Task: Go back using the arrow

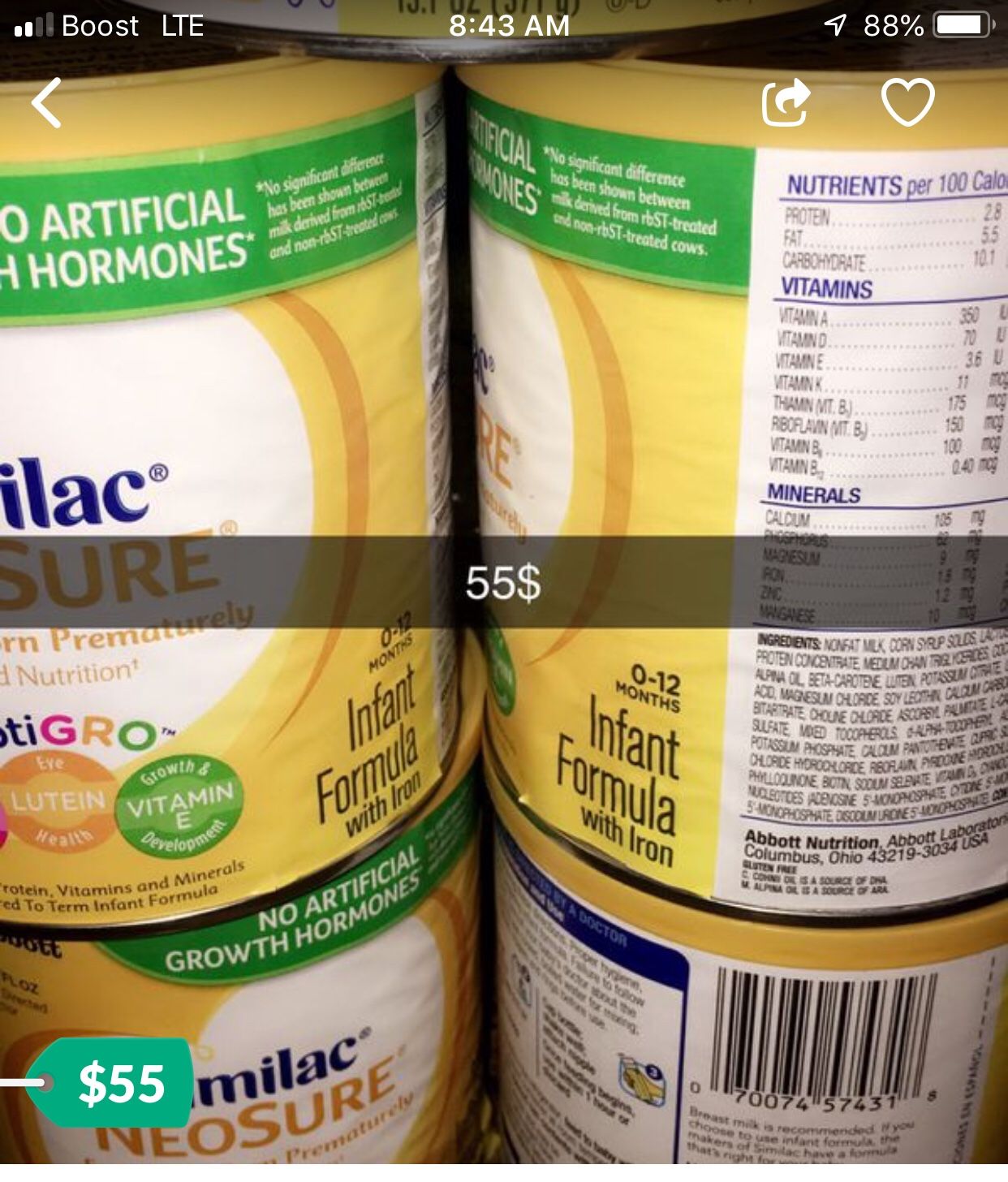Action: coord(46,103)
